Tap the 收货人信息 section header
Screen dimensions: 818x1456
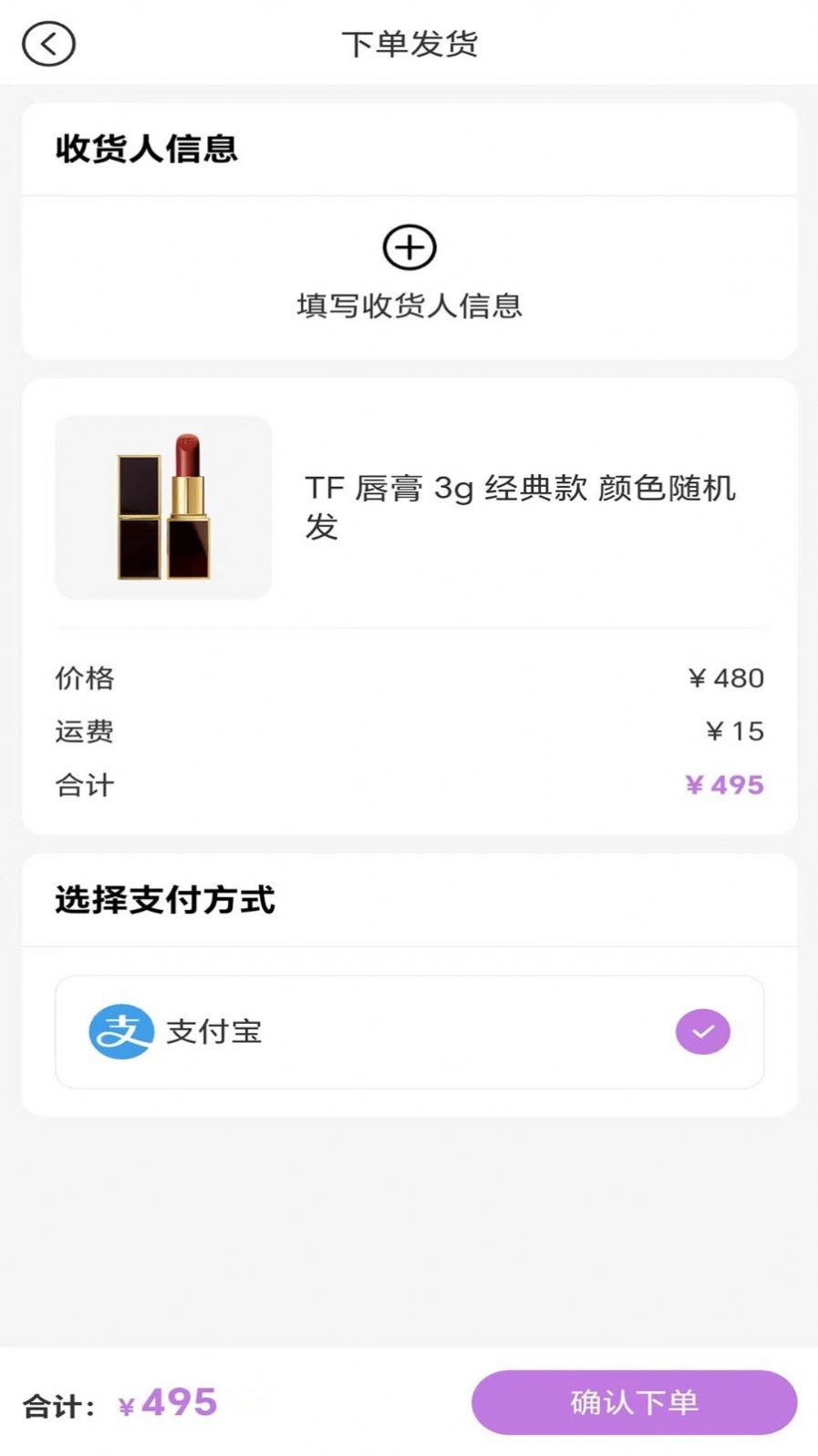[x=148, y=149]
